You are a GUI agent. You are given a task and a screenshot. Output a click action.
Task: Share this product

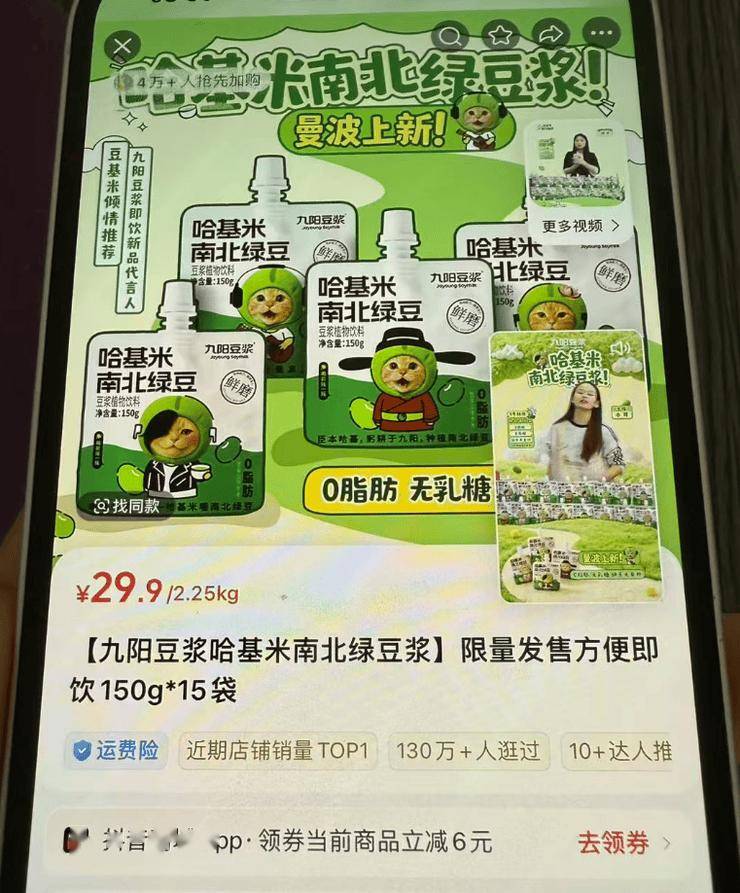[x=551, y=36]
